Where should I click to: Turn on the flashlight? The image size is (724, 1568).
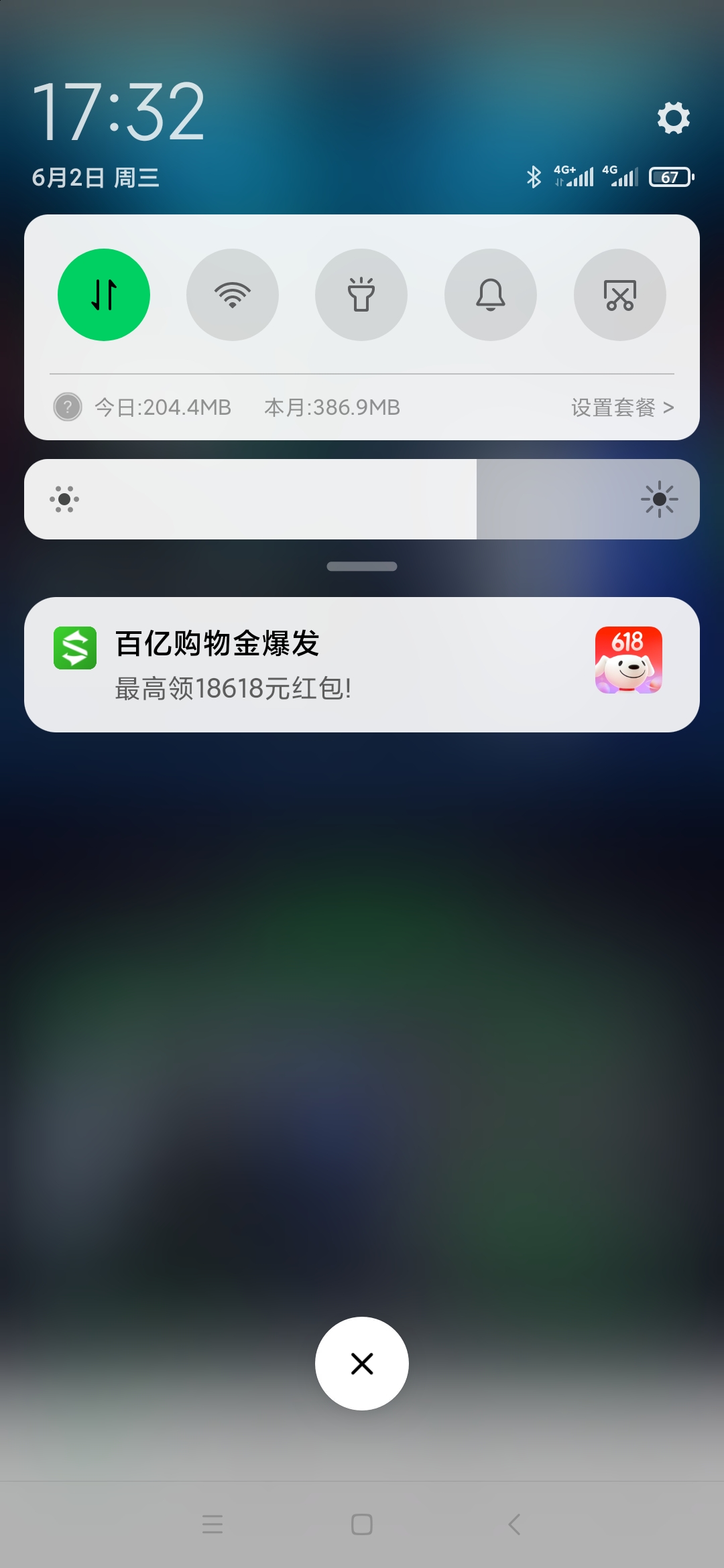pos(361,295)
